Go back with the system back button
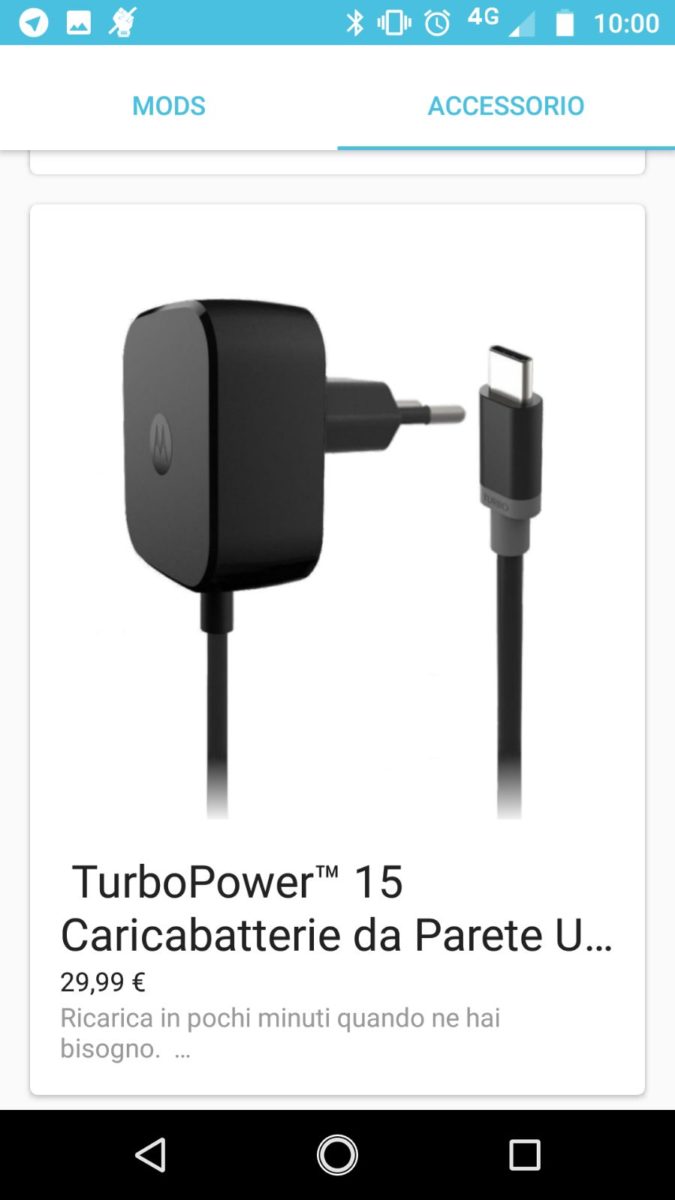The width and height of the screenshot is (675, 1200). click(x=150, y=1155)
